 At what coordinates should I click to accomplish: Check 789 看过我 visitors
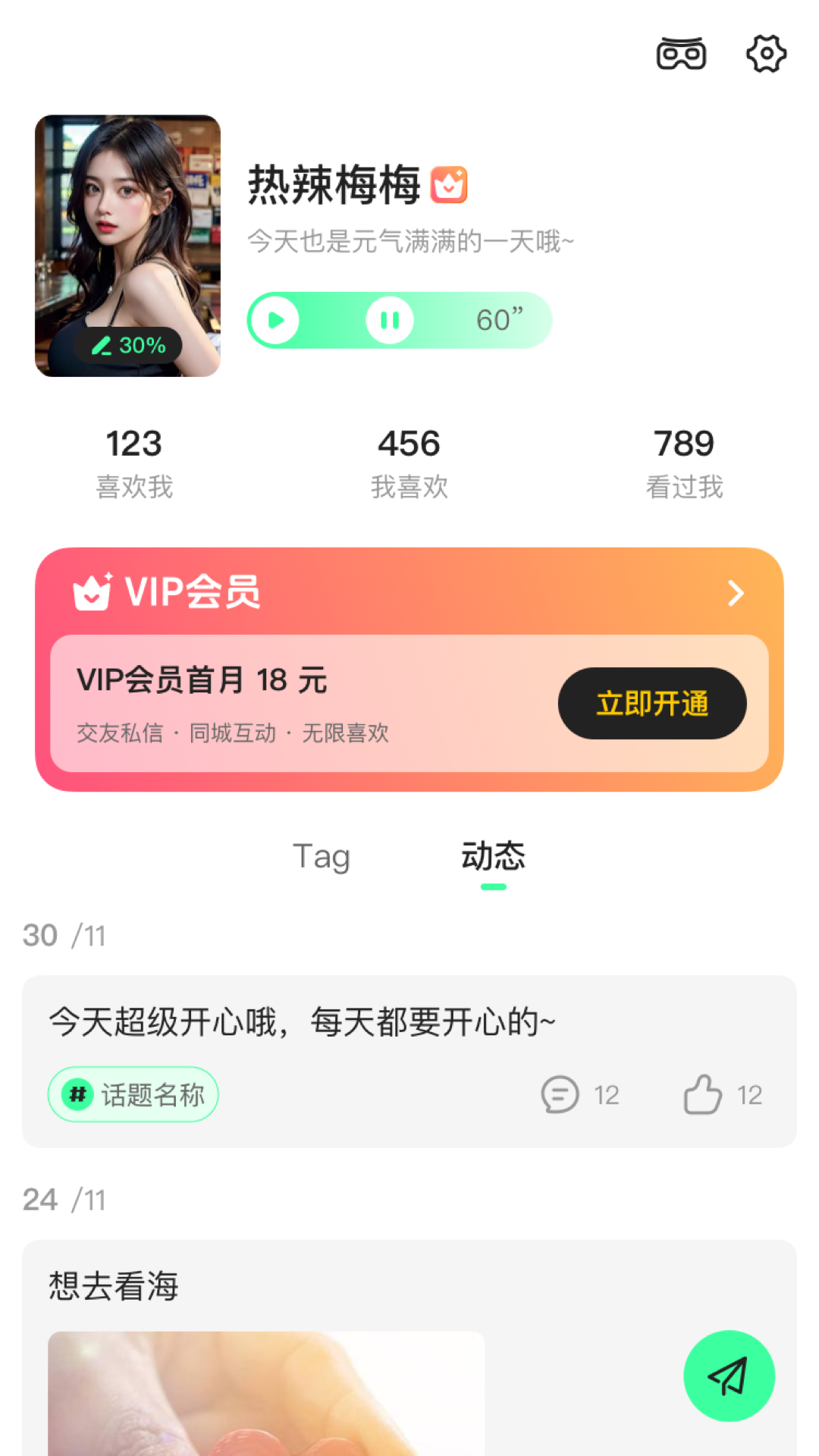pos(685,459)
